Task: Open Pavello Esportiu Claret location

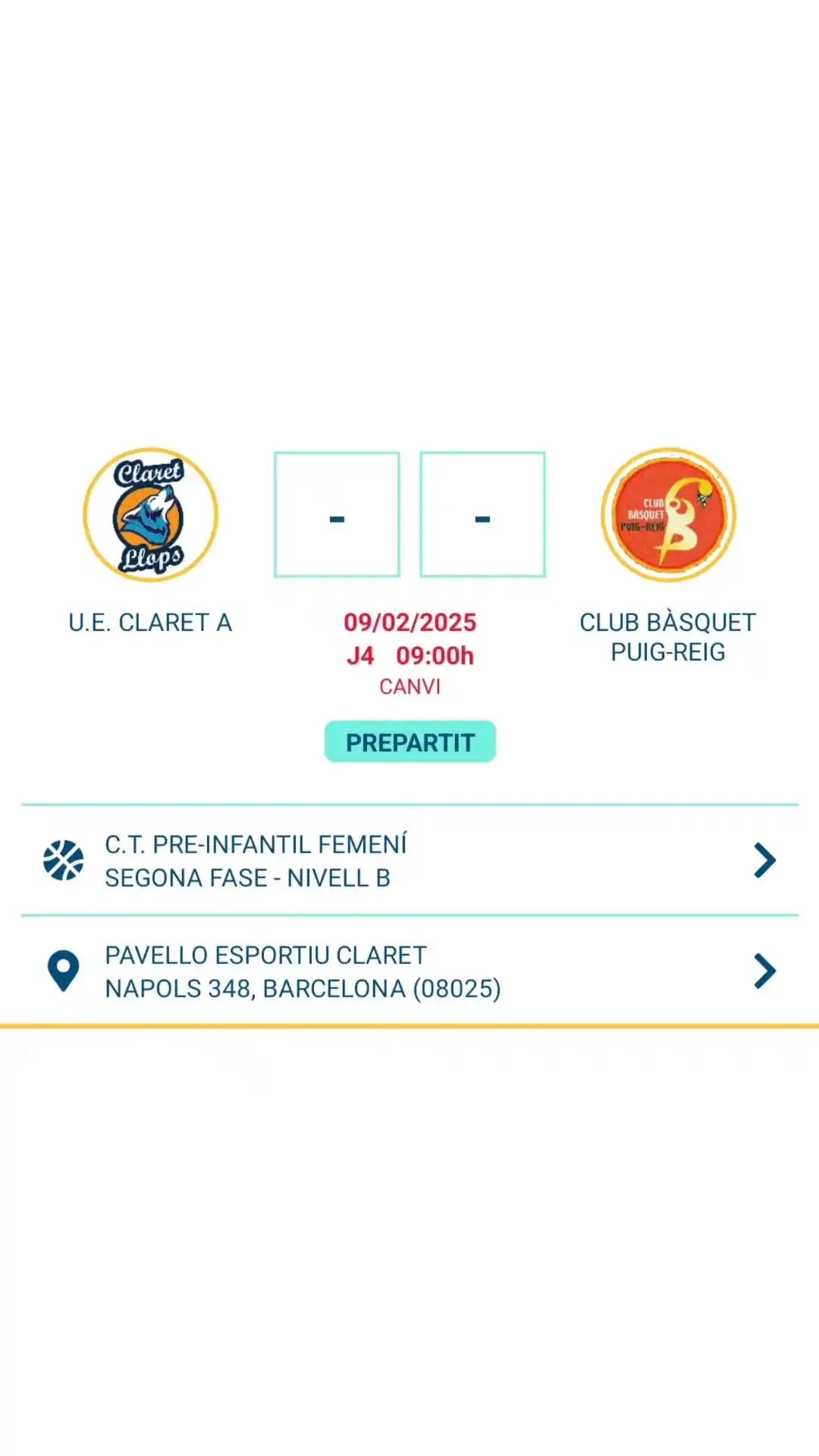Action: (x=409, y=971)
